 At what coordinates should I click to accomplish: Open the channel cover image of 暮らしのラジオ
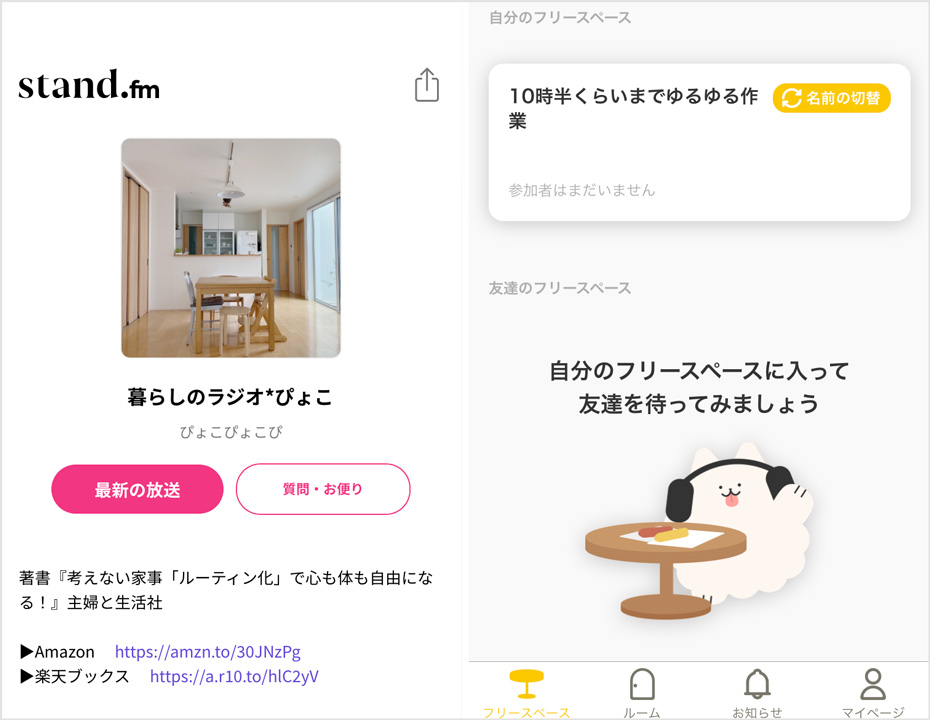(x=231, y=248)
